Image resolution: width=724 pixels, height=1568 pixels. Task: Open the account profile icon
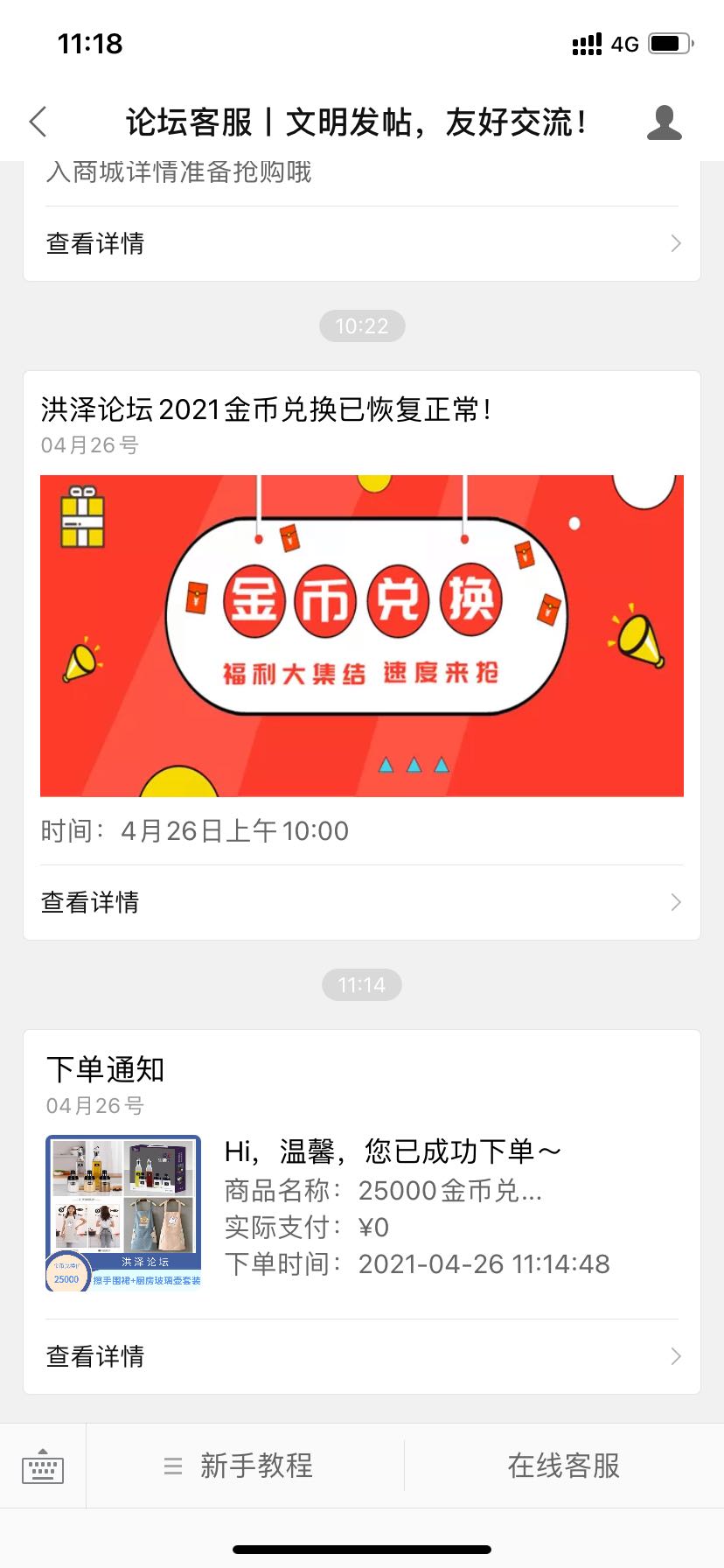665,122
